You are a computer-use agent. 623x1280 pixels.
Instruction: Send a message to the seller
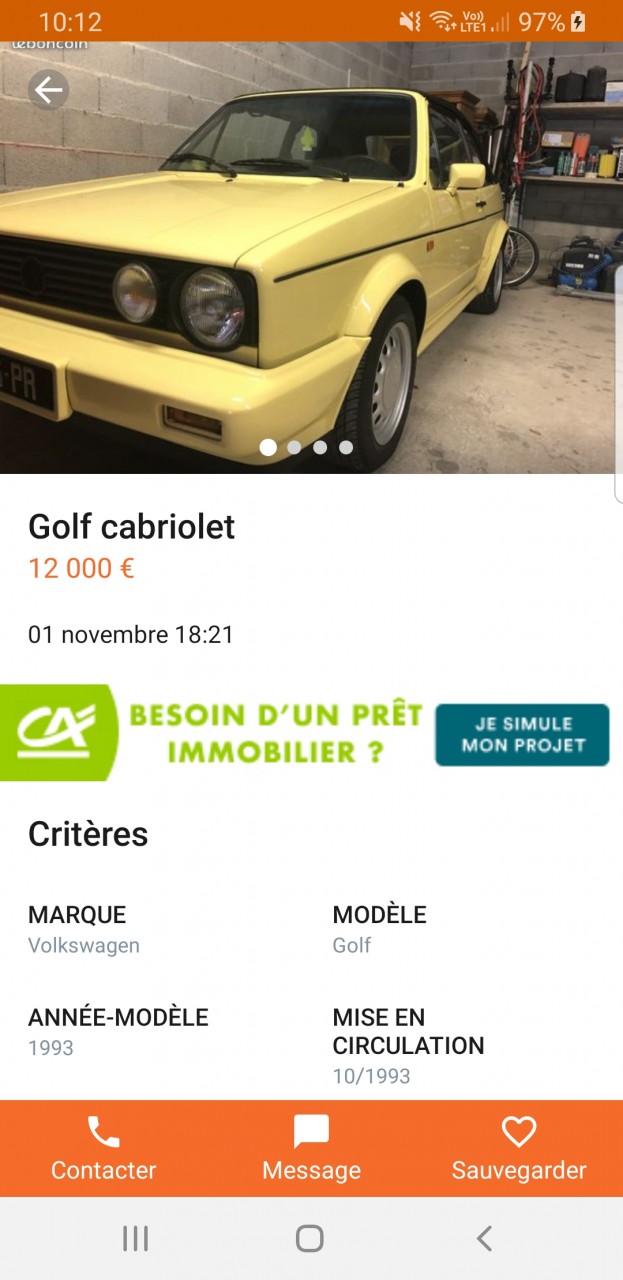tap(311, 1148)
